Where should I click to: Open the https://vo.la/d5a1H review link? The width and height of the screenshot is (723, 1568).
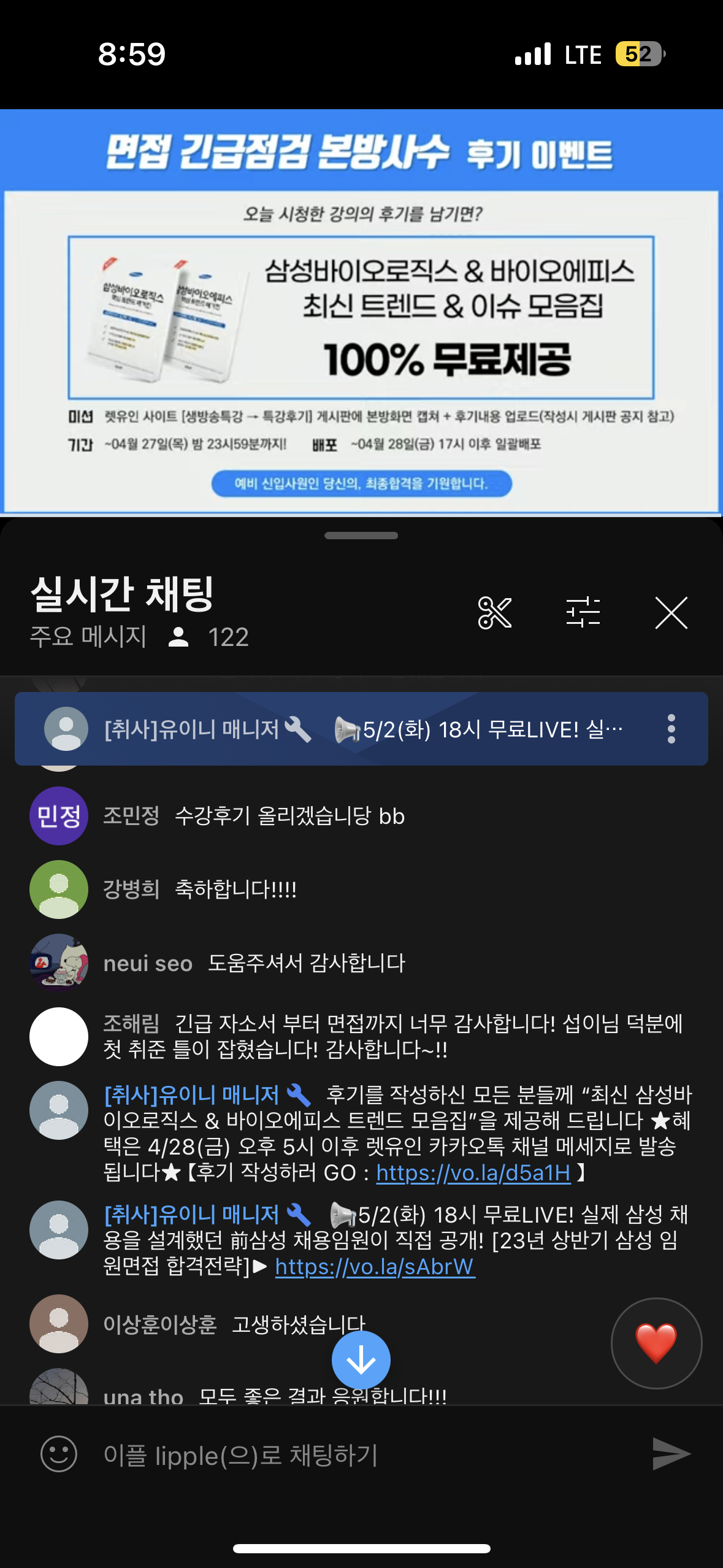(473, 1173)
